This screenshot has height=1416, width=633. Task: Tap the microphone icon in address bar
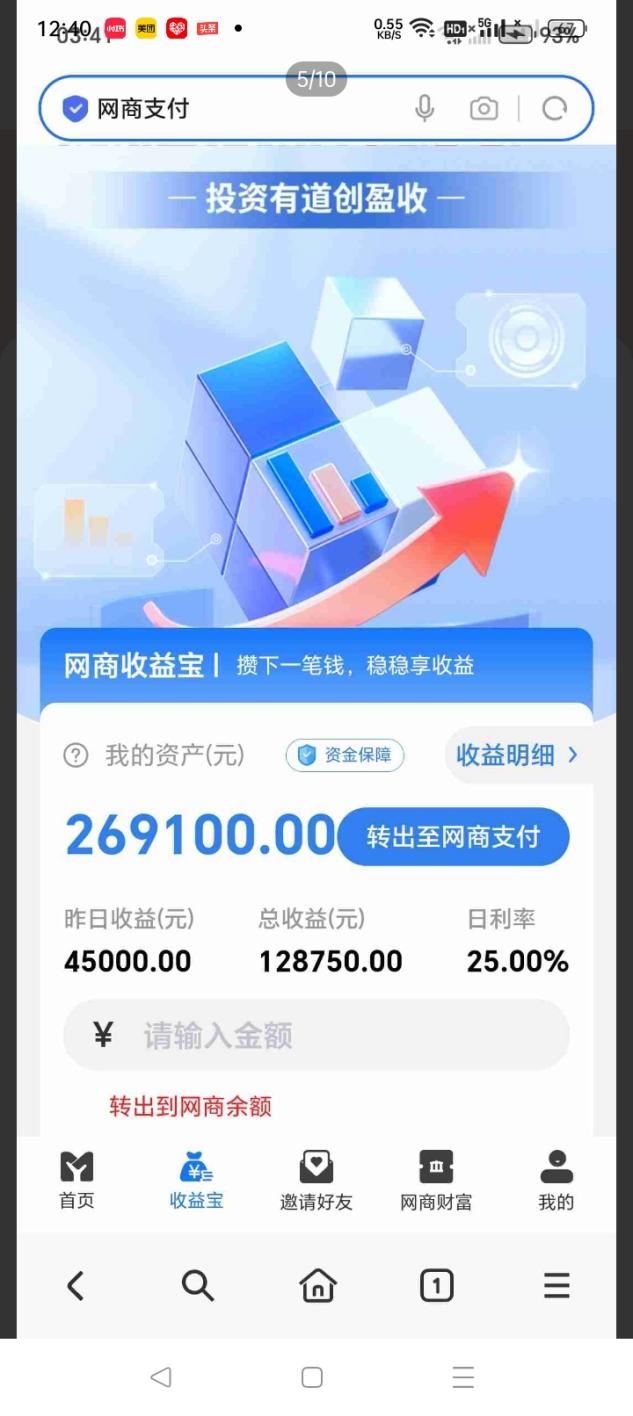pyautogui.click(x=425, y=108)
